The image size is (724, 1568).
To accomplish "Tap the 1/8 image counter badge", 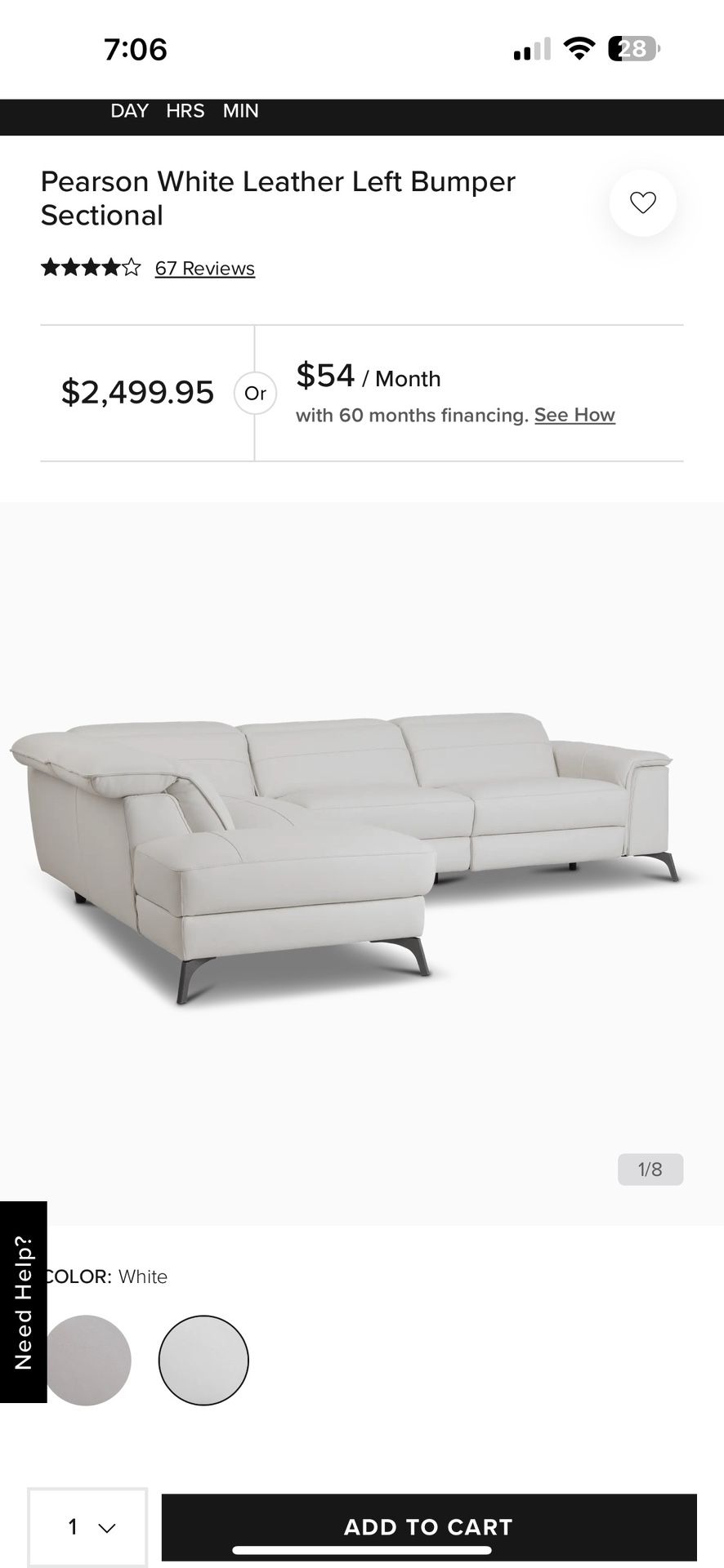I will pos(650,1169).
